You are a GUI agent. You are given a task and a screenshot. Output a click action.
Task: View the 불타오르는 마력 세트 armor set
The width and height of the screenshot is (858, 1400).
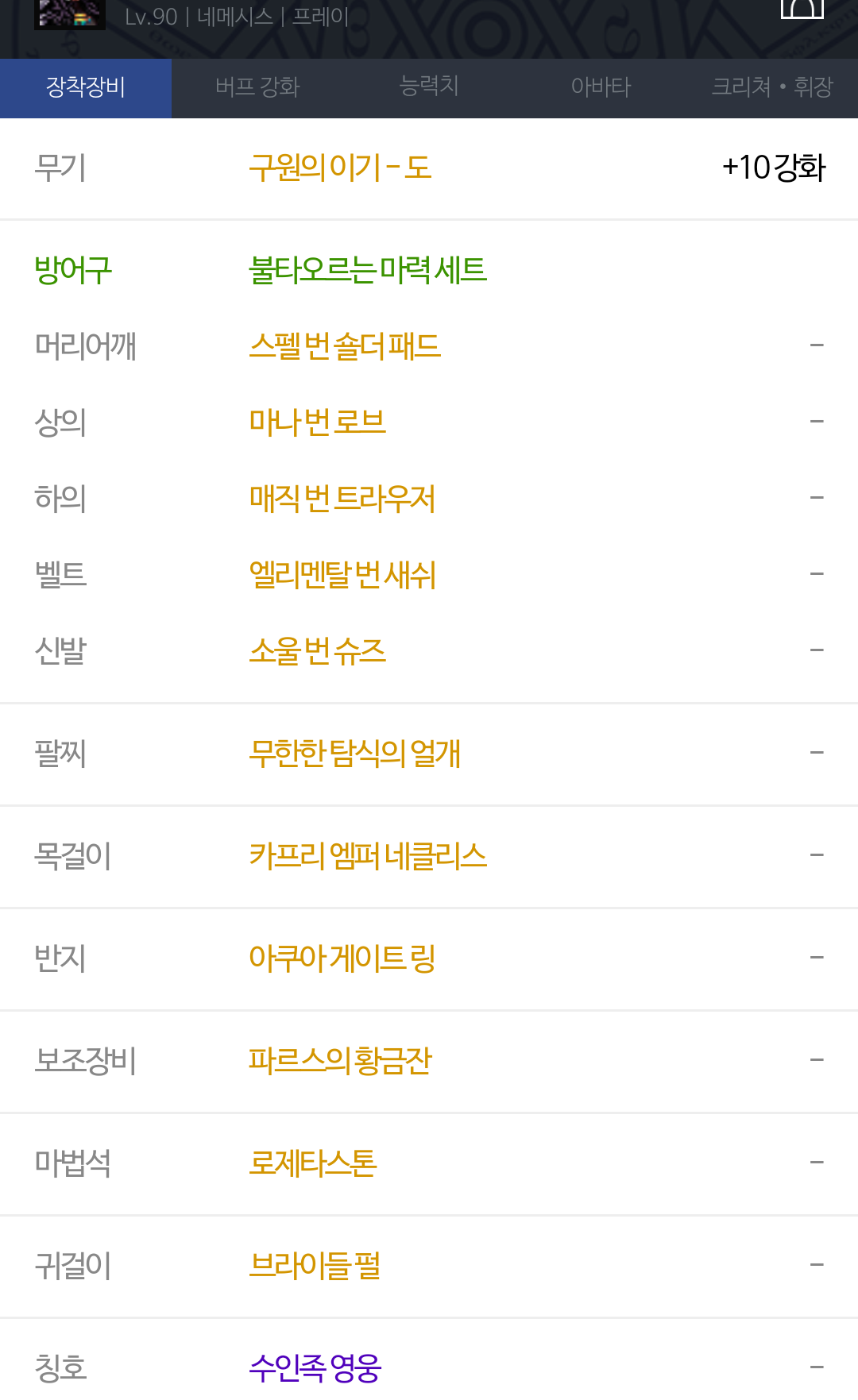tap(367, 270)
